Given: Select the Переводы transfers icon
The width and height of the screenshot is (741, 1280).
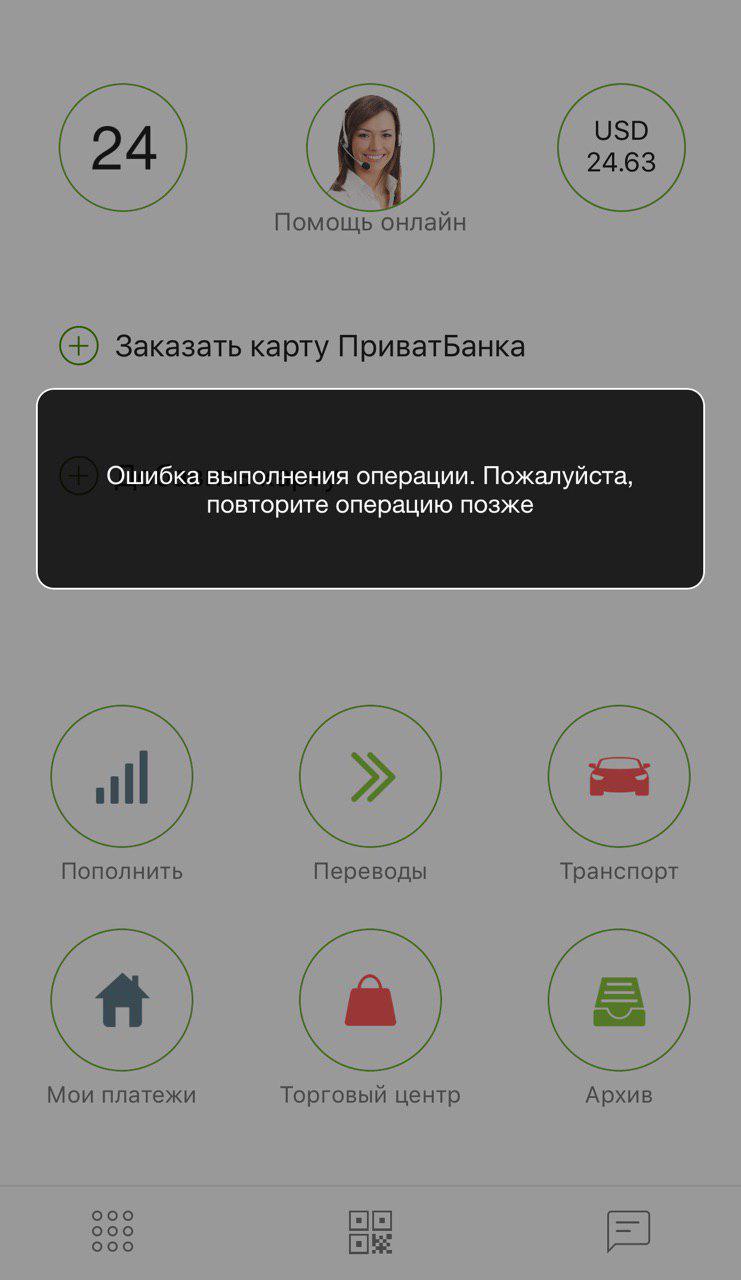Looking at the screenshot, I should [x=370, y=777].
